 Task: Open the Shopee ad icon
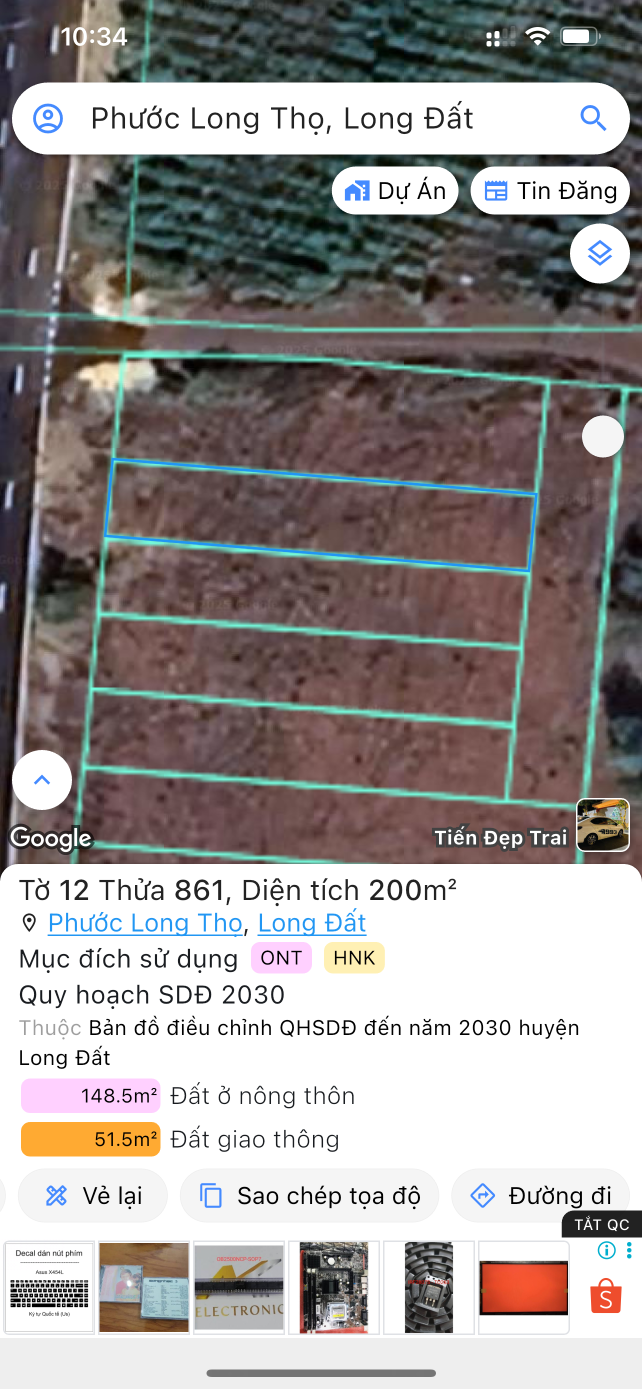pos(605,1295)
